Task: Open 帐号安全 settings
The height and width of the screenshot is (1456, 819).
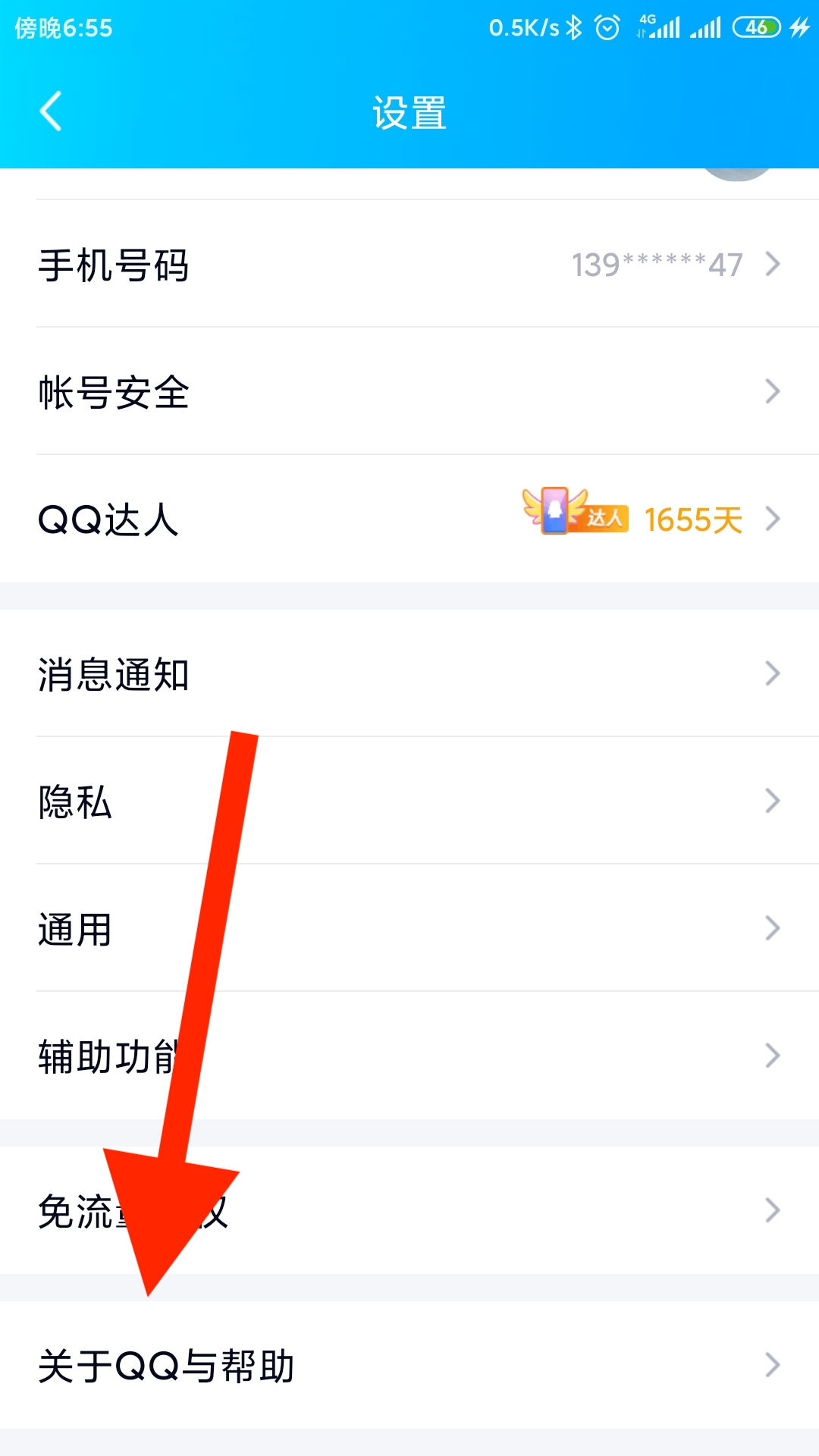Action: click(x=409, y=392)
